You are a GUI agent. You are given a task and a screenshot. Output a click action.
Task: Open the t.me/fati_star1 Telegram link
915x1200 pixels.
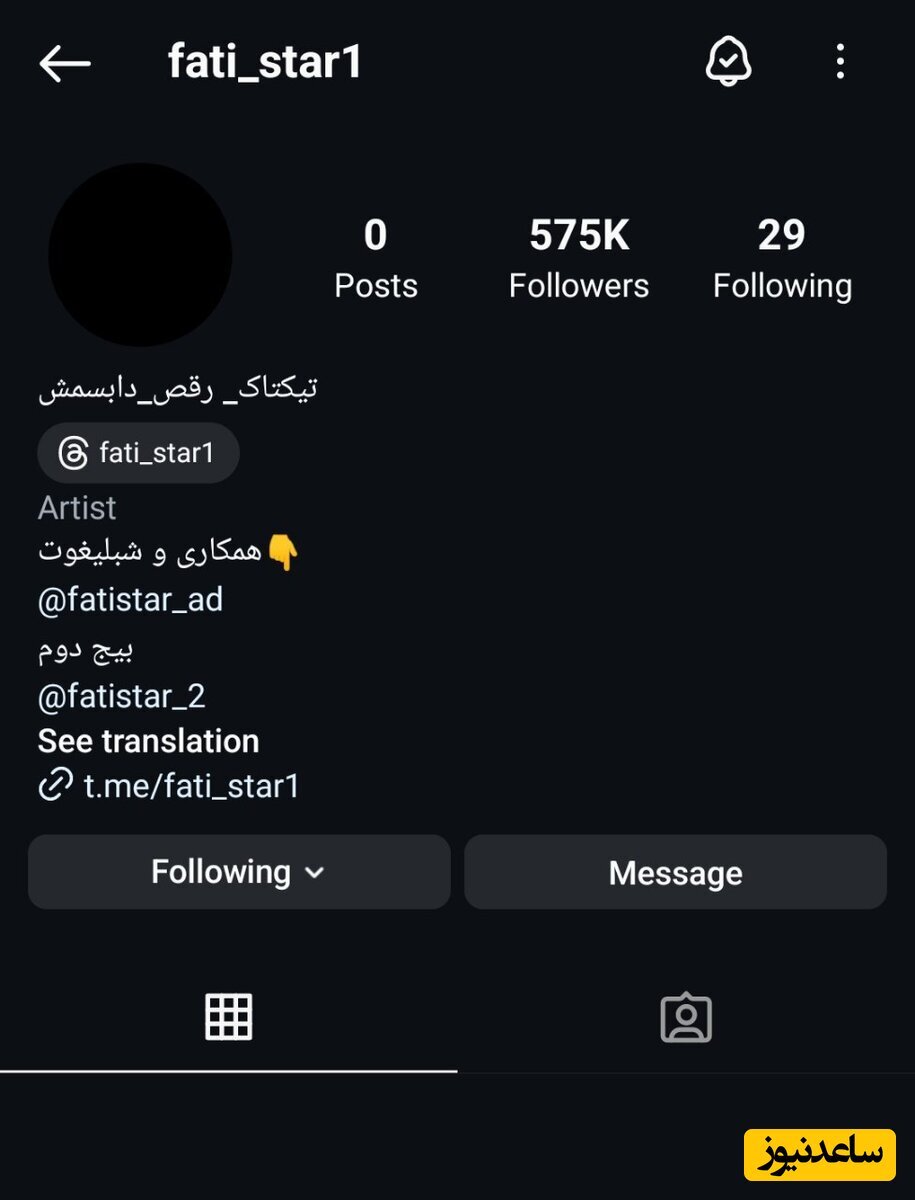[x=192, y=786]
